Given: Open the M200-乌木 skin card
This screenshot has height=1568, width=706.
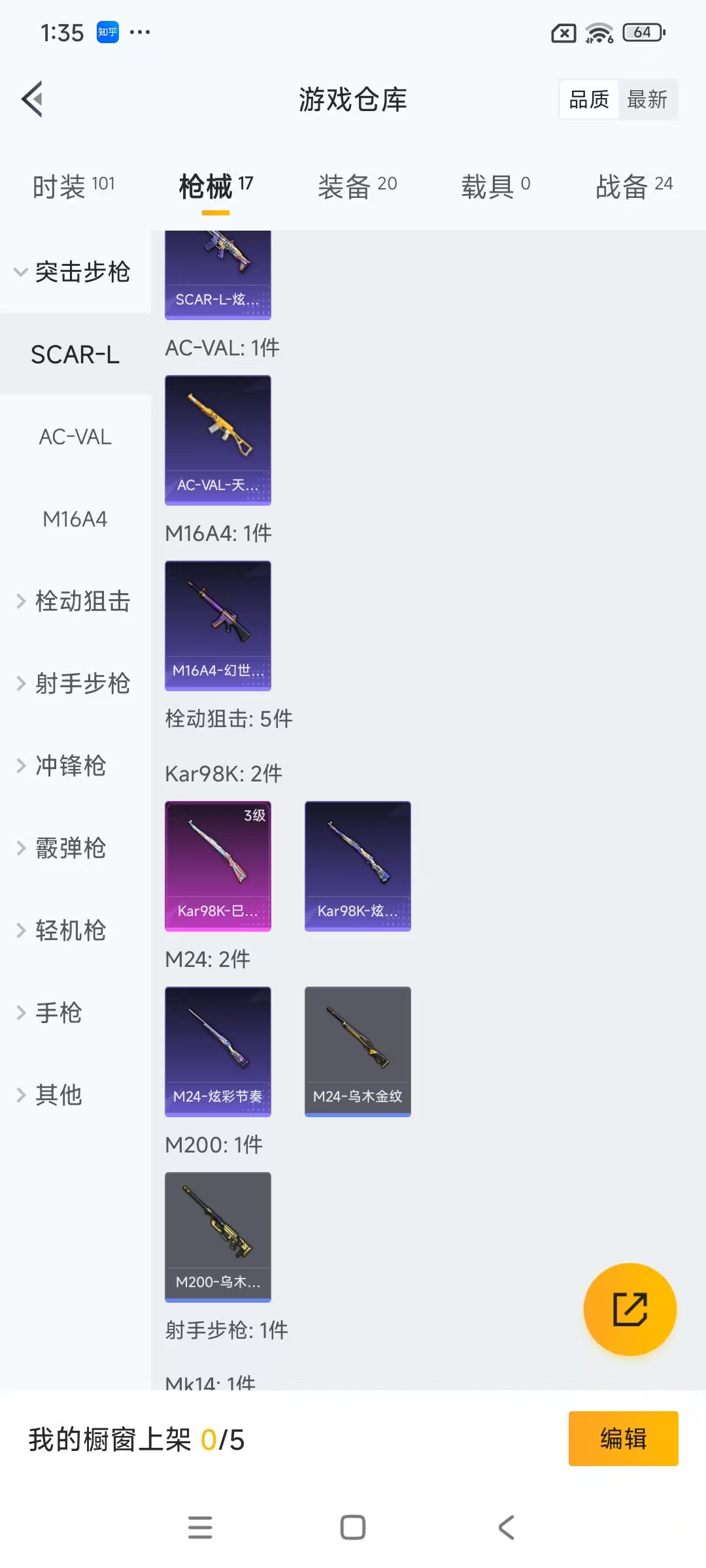Looking at the screenshot, I should tap(218, 1237).
